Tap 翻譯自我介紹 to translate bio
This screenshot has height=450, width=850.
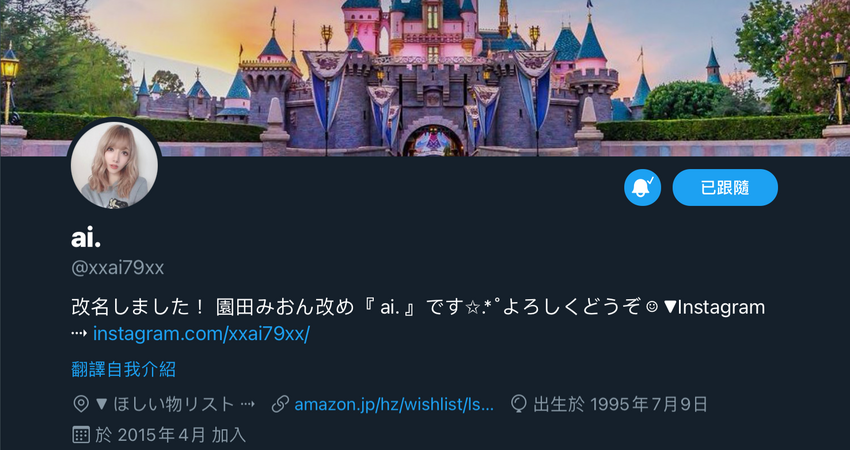click(x=124, y=369)
